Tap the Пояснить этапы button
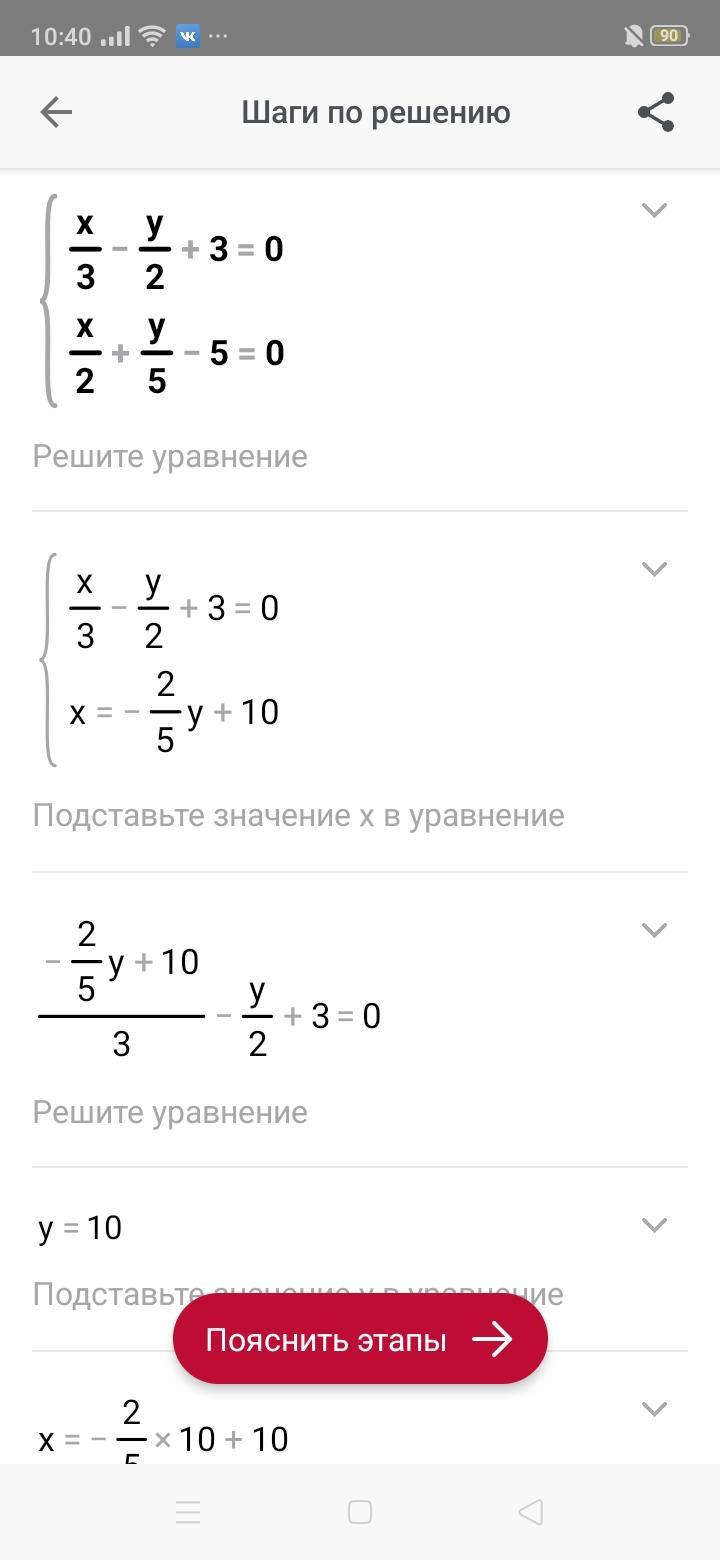 [x=360, y=1339]
